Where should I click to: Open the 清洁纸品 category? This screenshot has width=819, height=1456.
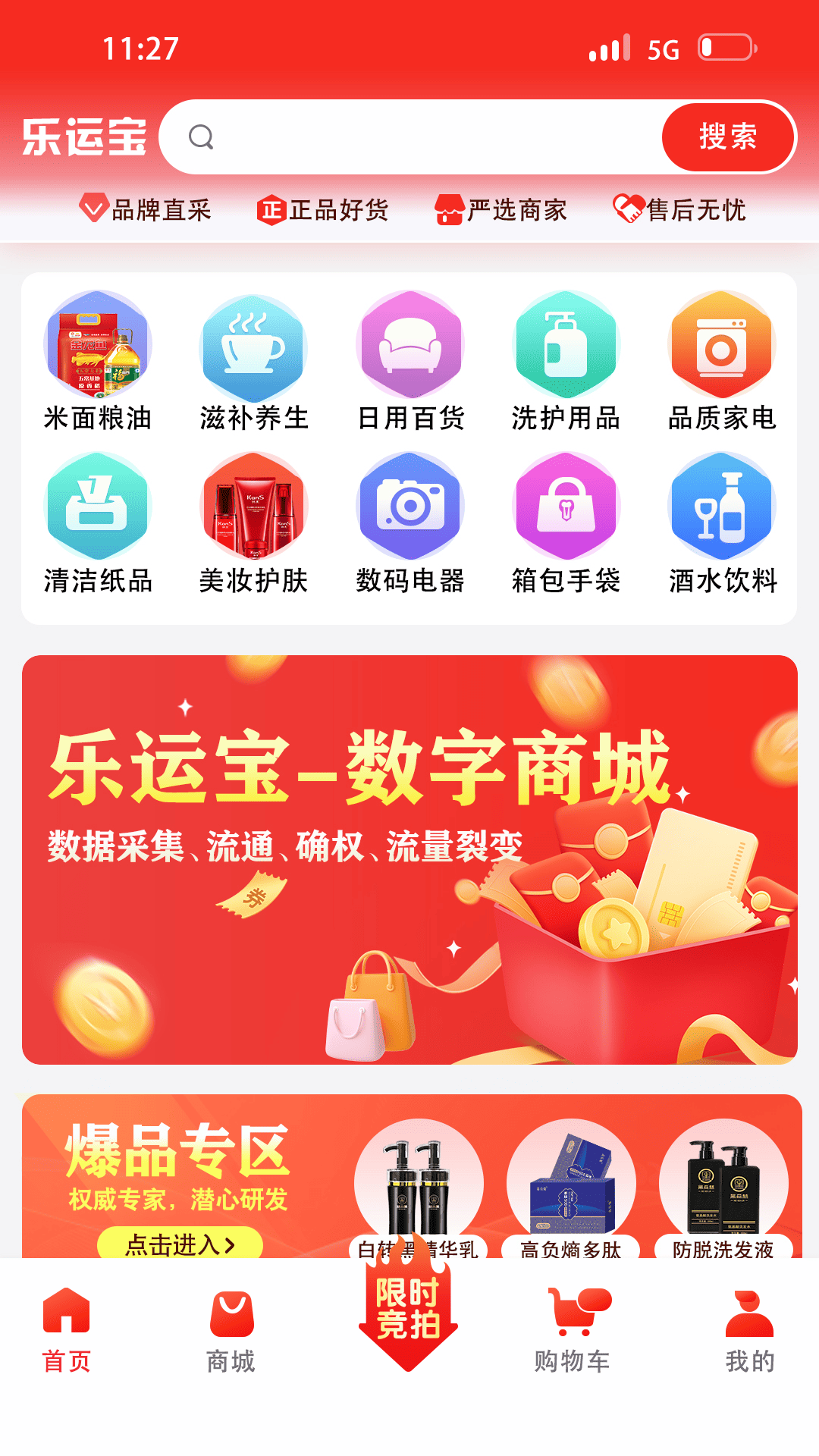[98, 525]
